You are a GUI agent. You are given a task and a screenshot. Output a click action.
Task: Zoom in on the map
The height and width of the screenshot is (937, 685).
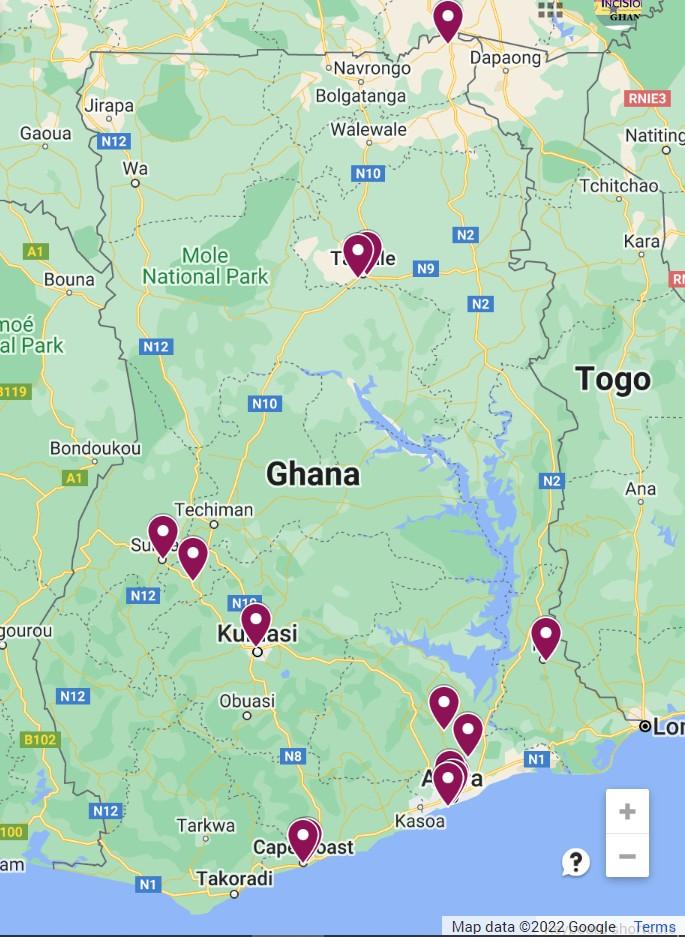point(627,811)
